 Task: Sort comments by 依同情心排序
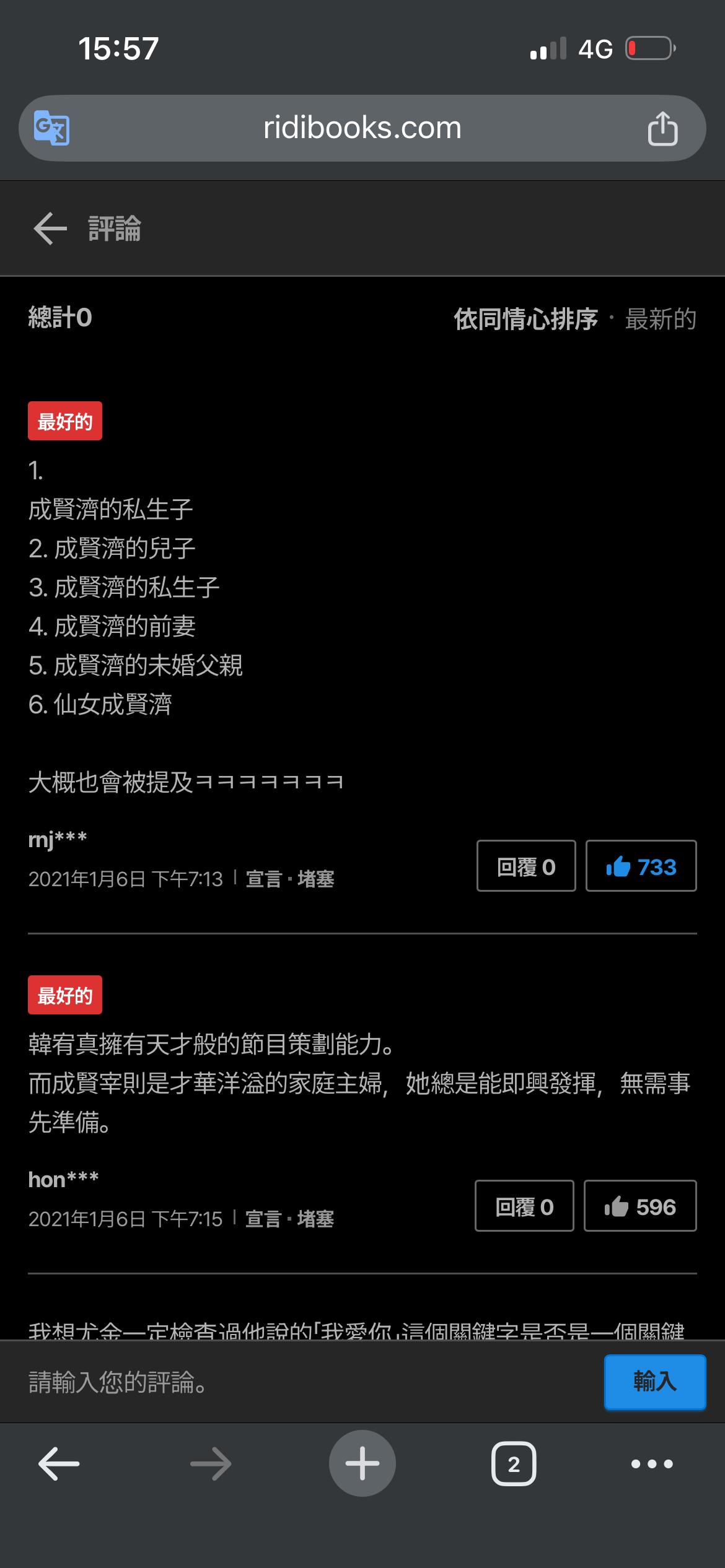pos(525,319)
